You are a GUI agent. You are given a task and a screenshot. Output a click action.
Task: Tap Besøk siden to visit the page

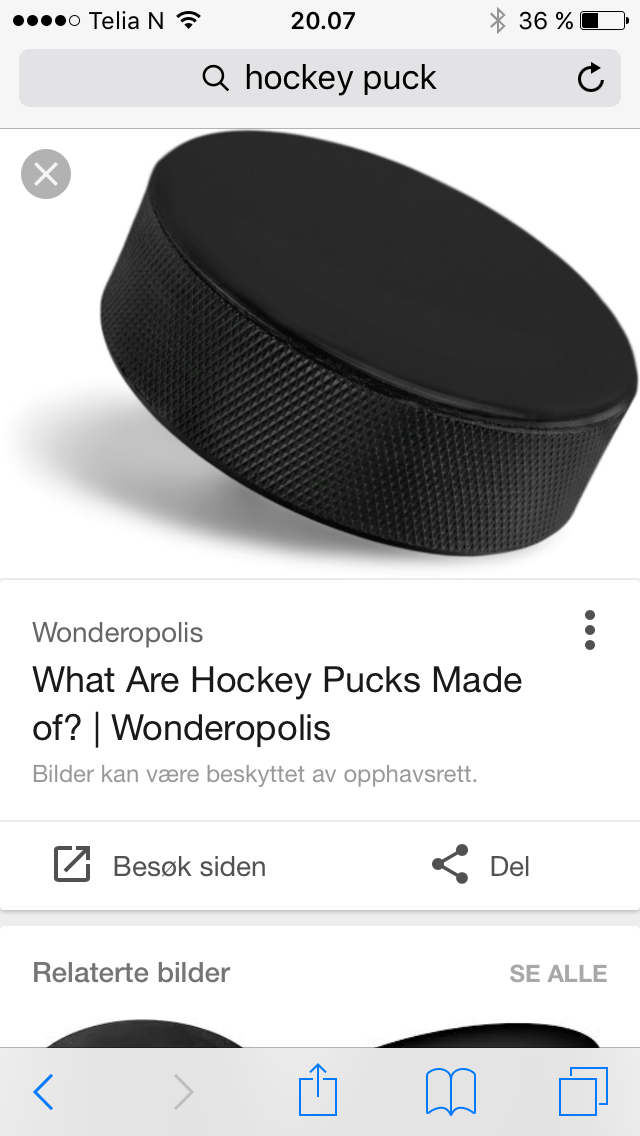[160, 865]
